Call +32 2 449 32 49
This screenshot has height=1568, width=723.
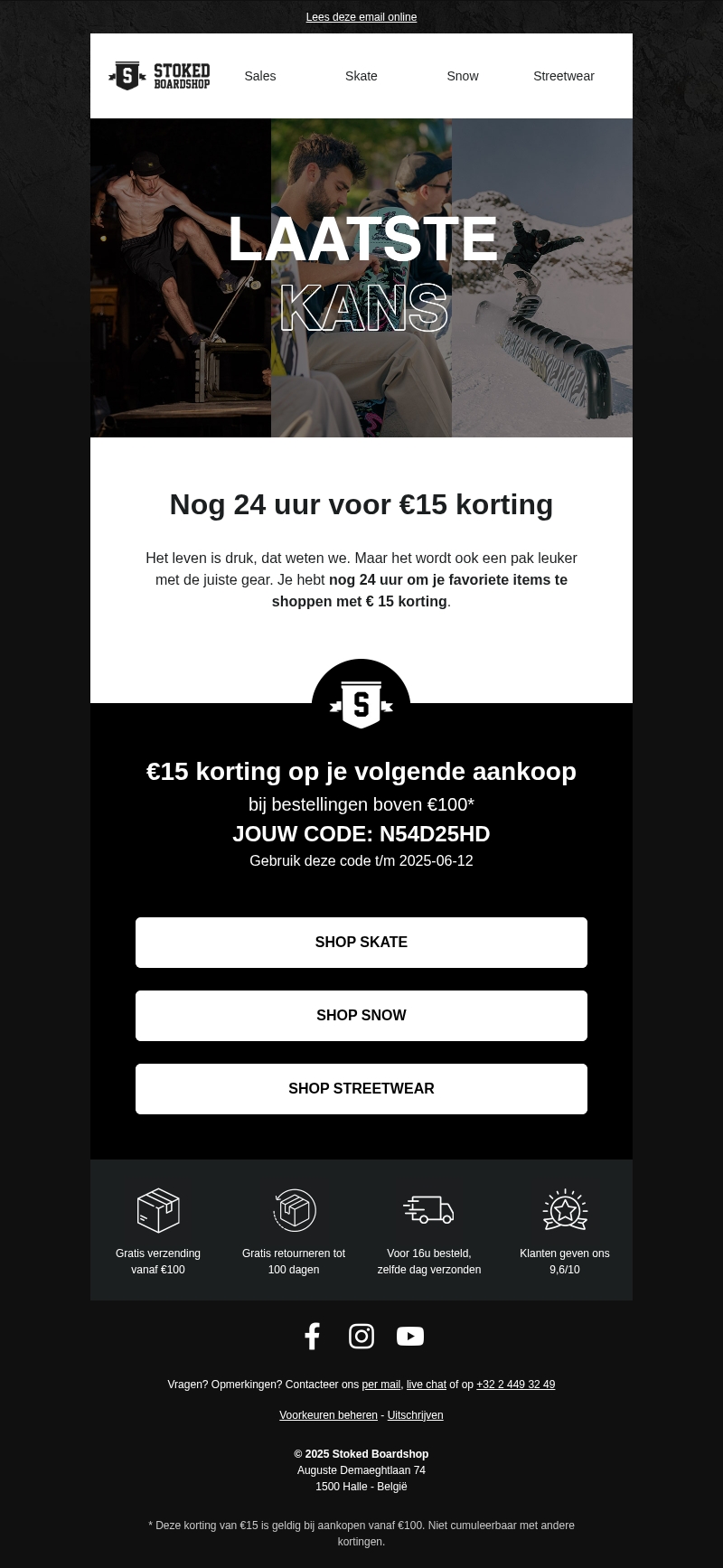[x=515, y=1385]
